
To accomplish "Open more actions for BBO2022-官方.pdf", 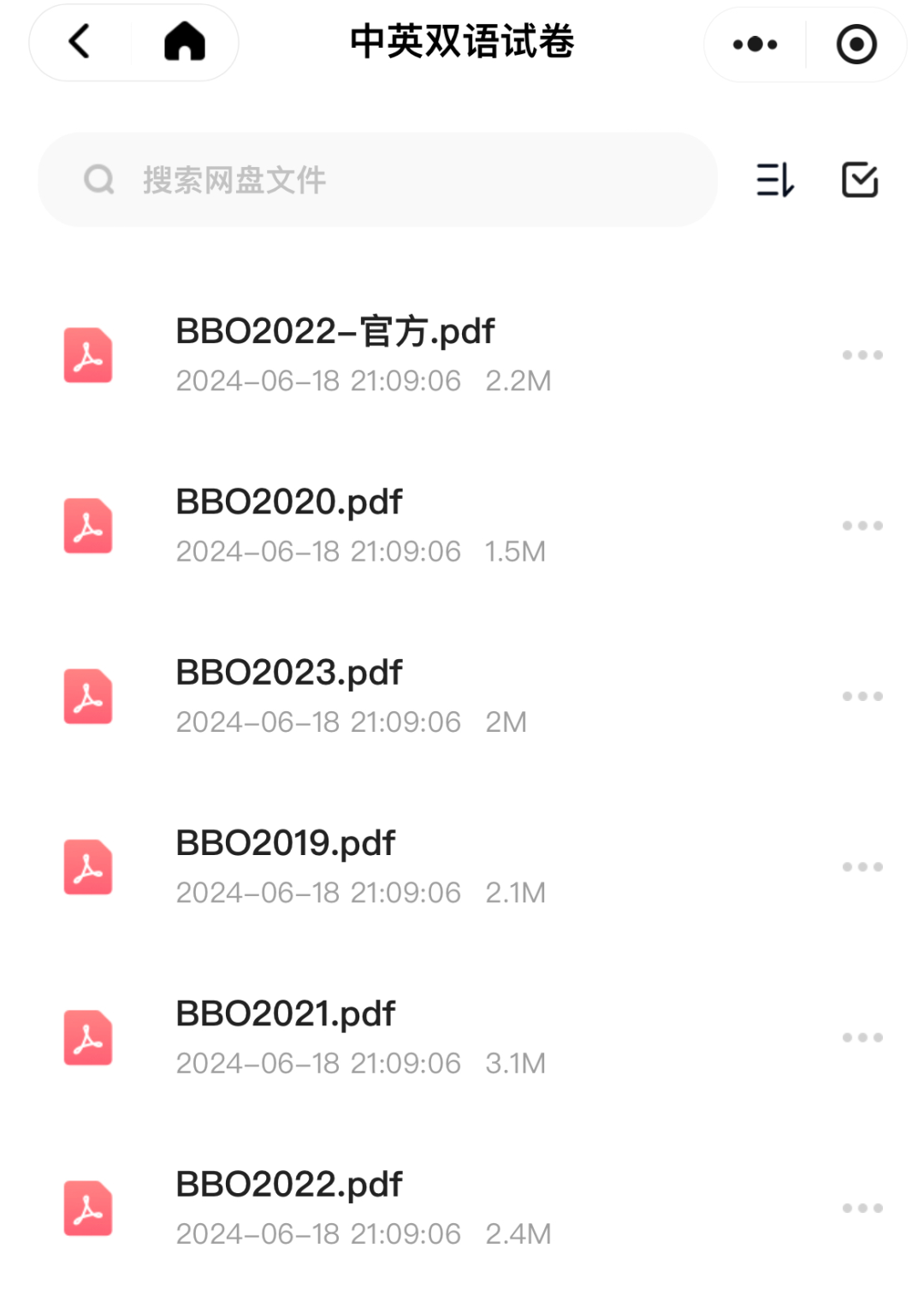I will click(862, 354).
